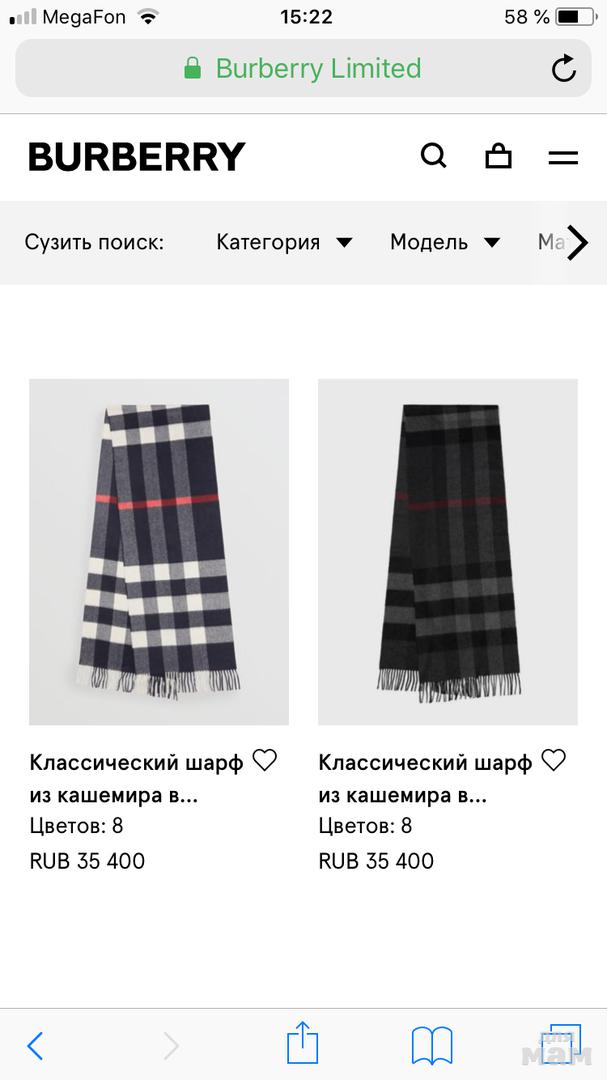Screen dimensions: 607x1080
Task: Open the navy check cashmere scarf product
Action: pyautogui.click(x=159, y=551)
